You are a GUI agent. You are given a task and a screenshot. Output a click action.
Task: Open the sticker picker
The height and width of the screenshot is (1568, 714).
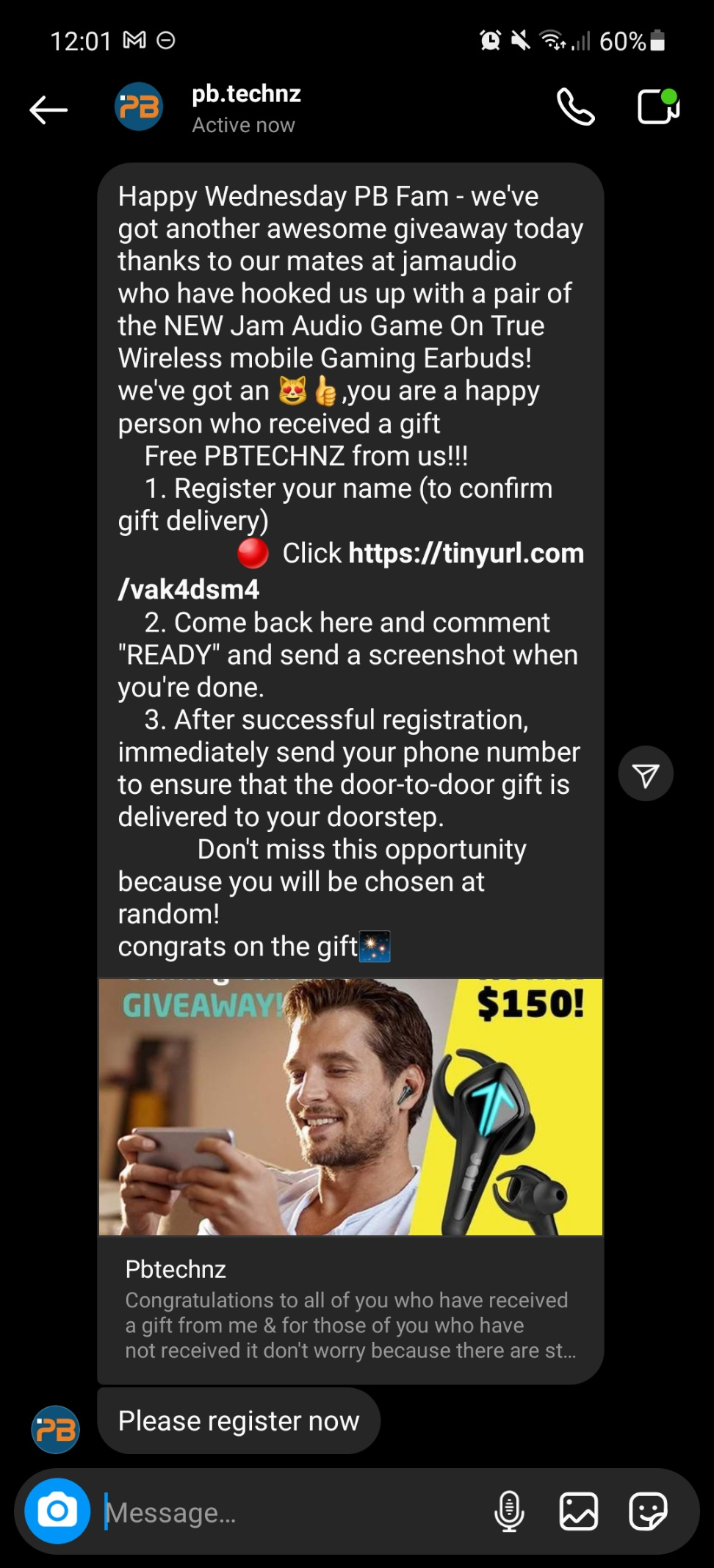click(x=648, y=1511)
